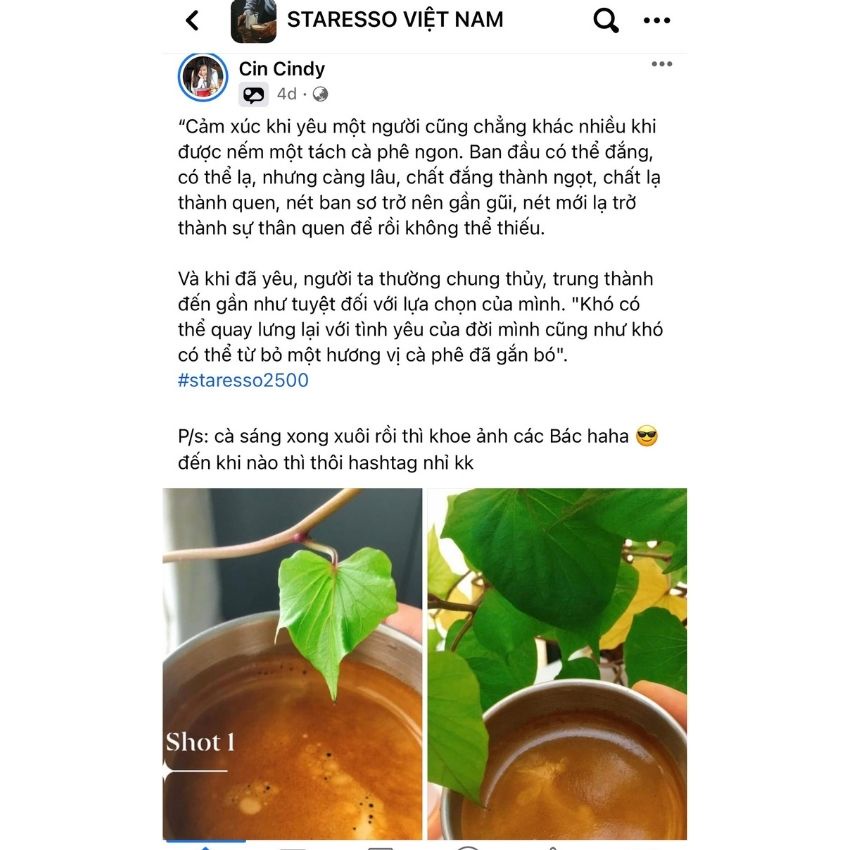View Cin Cindy's profile picture
Image resolution: width=850 pixels, height=850 pixels.
(203, 78)
